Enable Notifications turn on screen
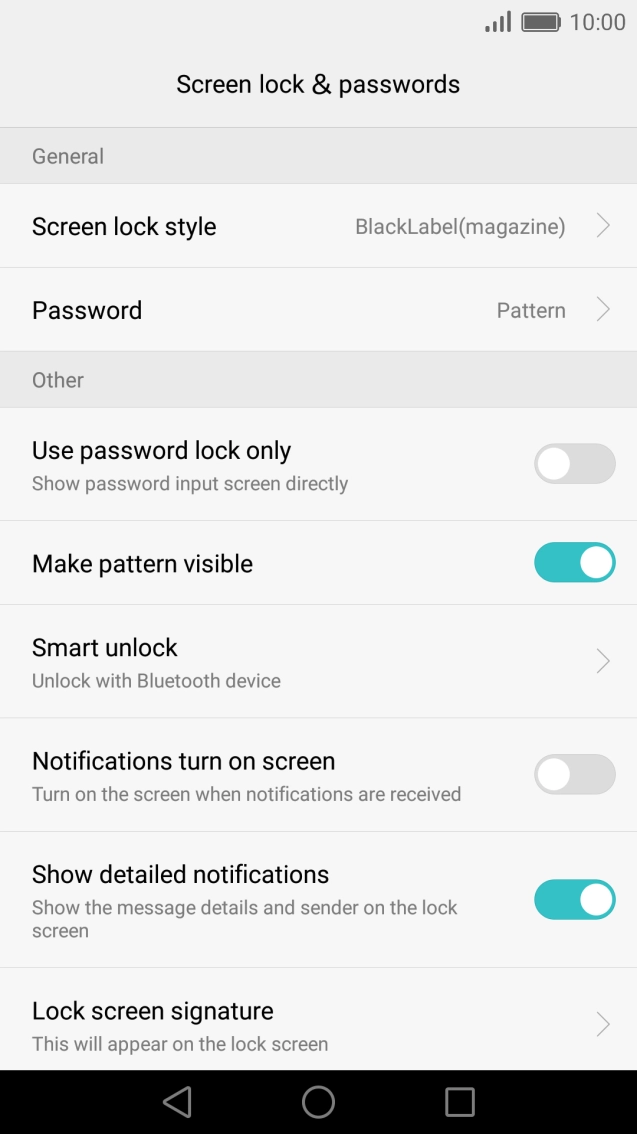The width and height of the screenshot is (637, 1134). point(575,775)
